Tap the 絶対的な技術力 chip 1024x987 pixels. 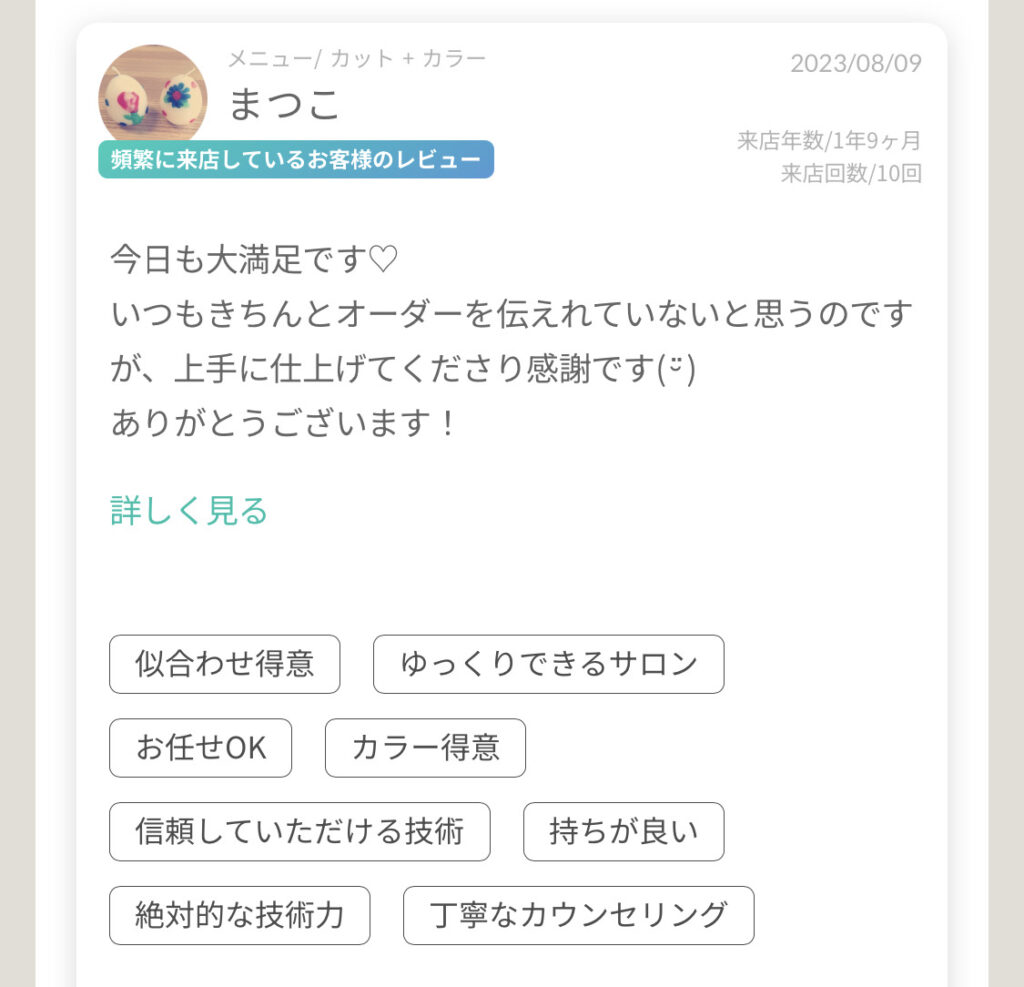coord(239,915)
